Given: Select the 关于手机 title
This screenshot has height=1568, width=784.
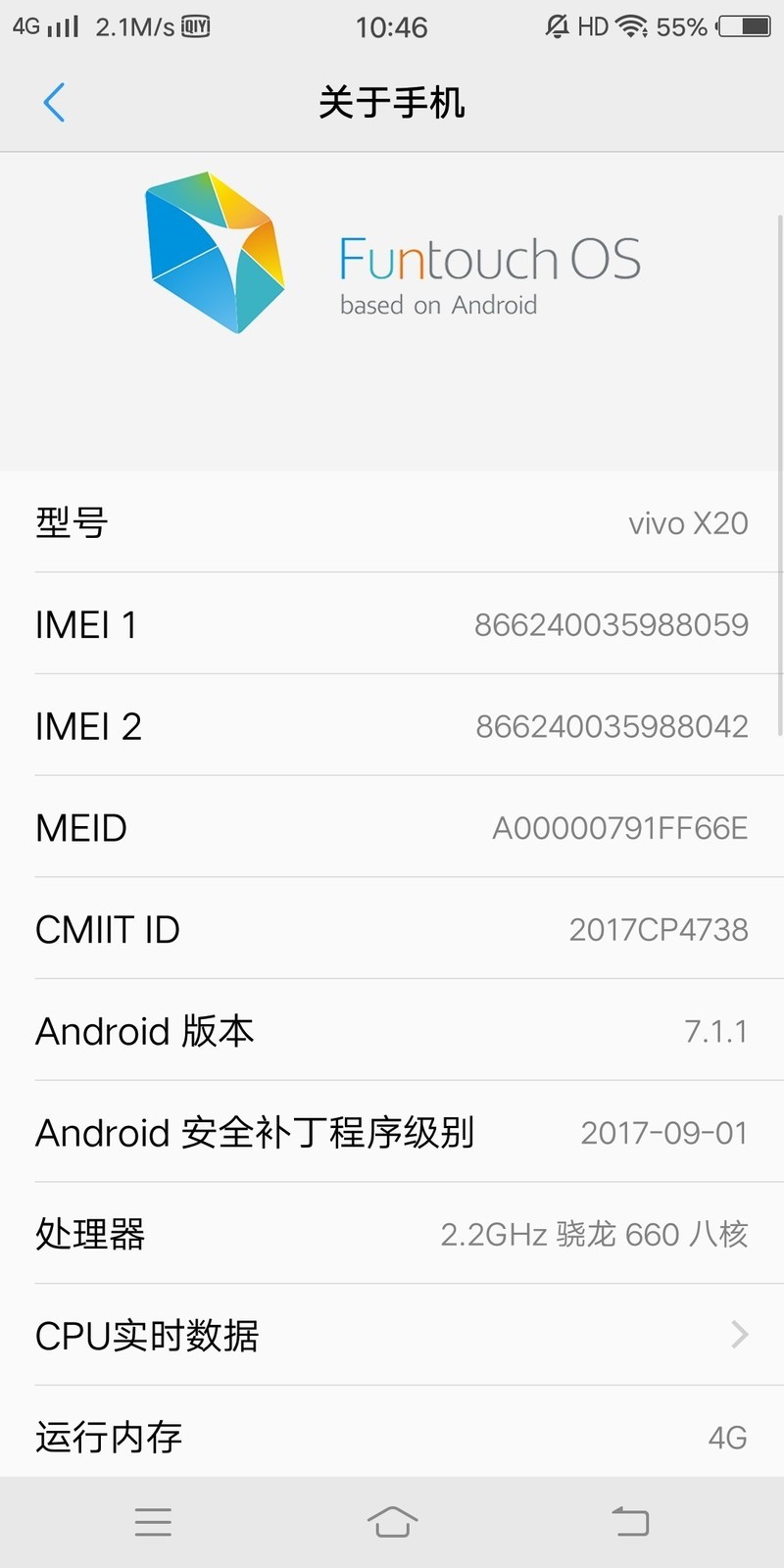Looking at the screenshot, I should pos(391,101).
